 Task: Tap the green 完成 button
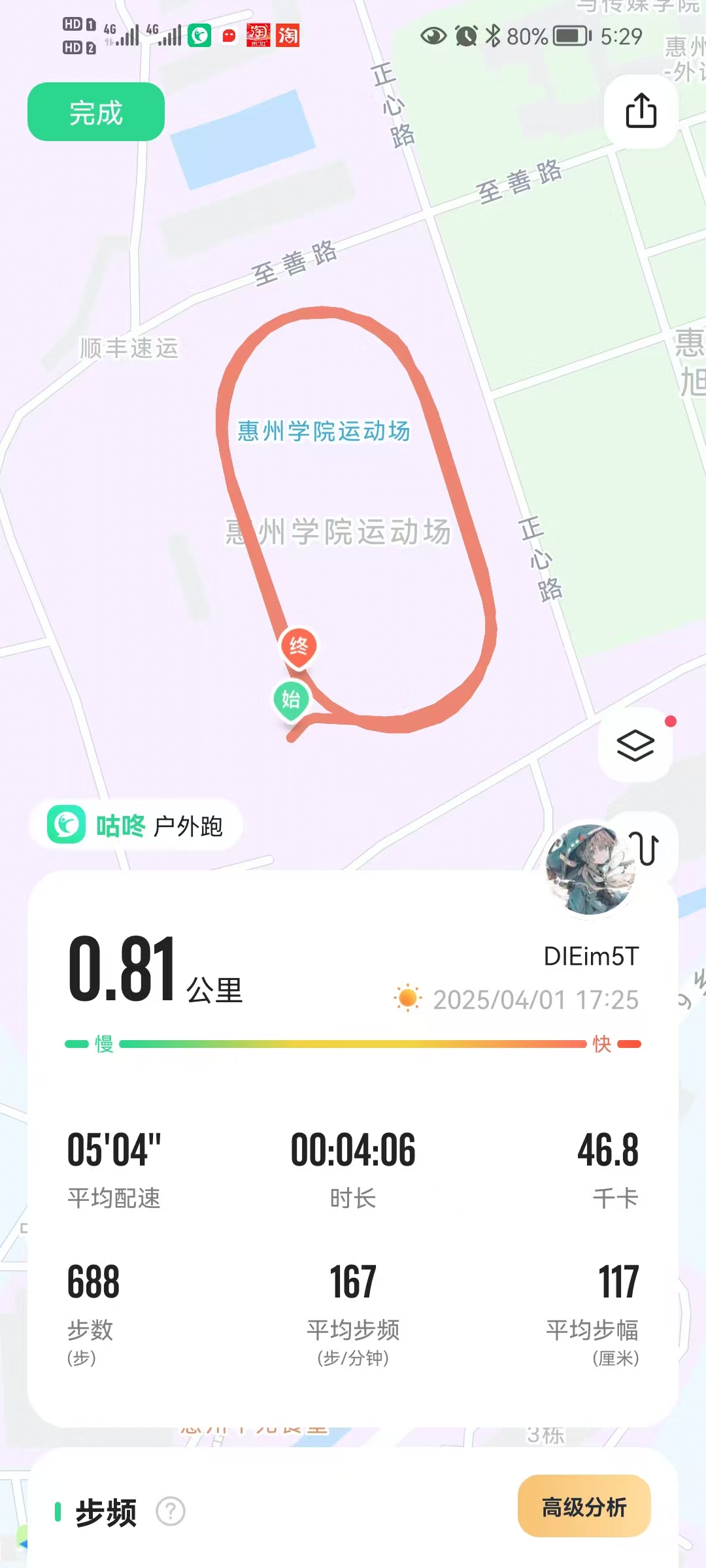[96, 112]
